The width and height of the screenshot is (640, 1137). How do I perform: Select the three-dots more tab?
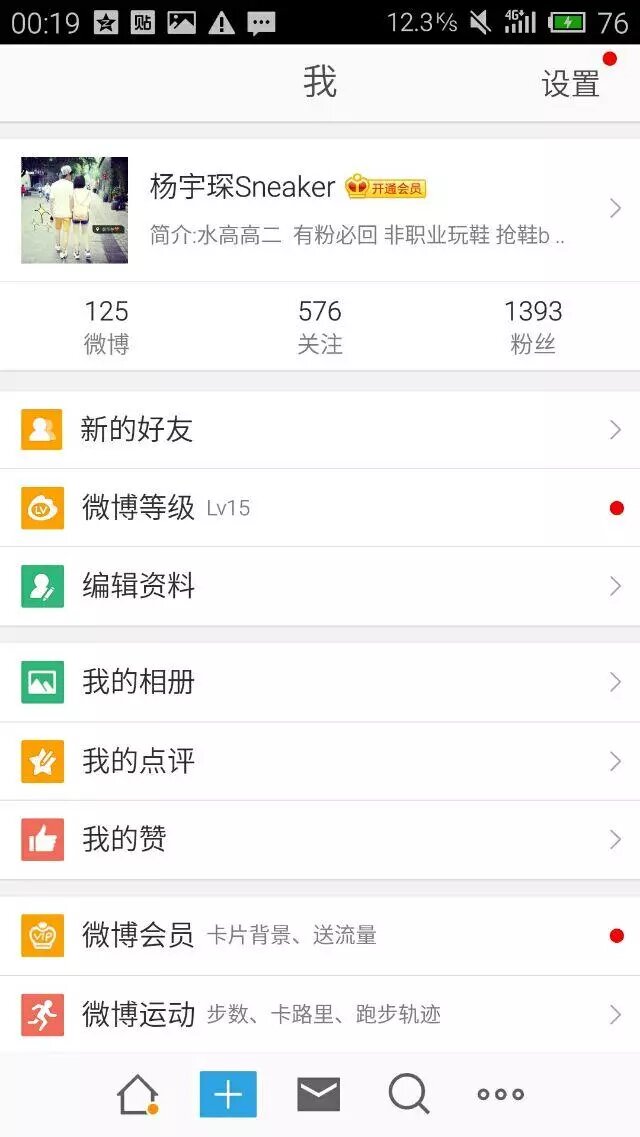pos(500,1094)
